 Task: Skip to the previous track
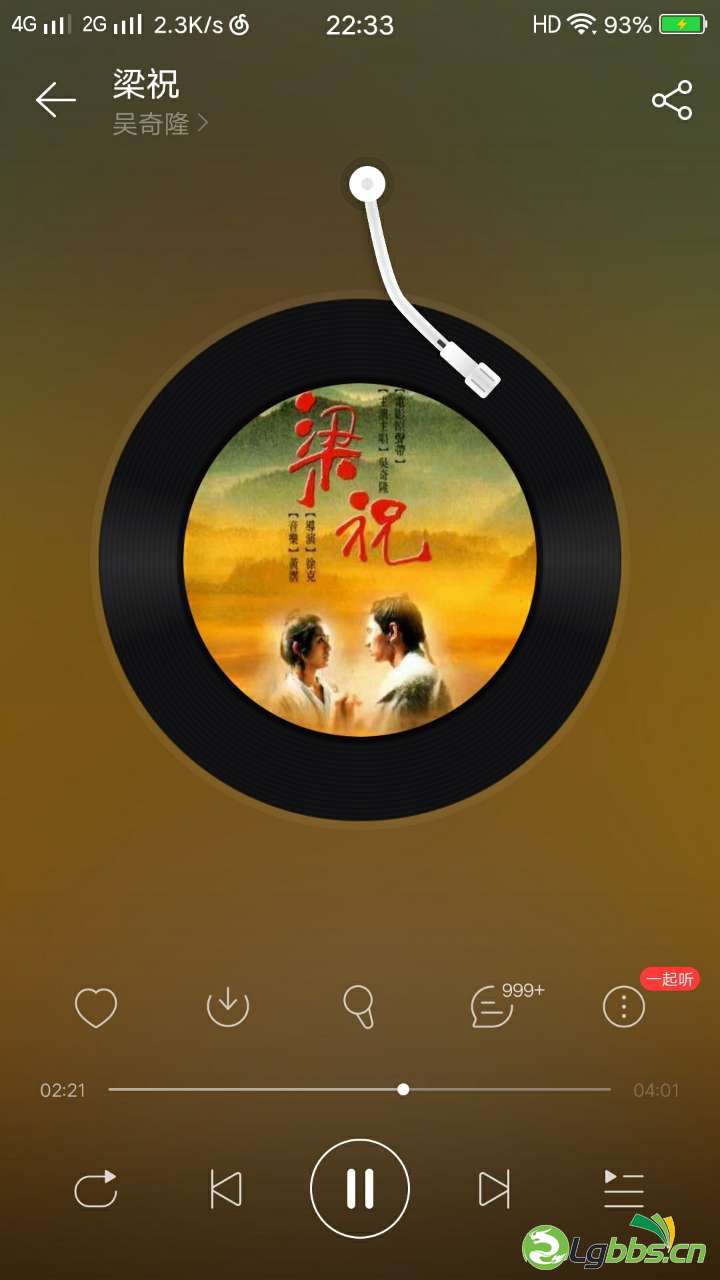click(226, 1189)
